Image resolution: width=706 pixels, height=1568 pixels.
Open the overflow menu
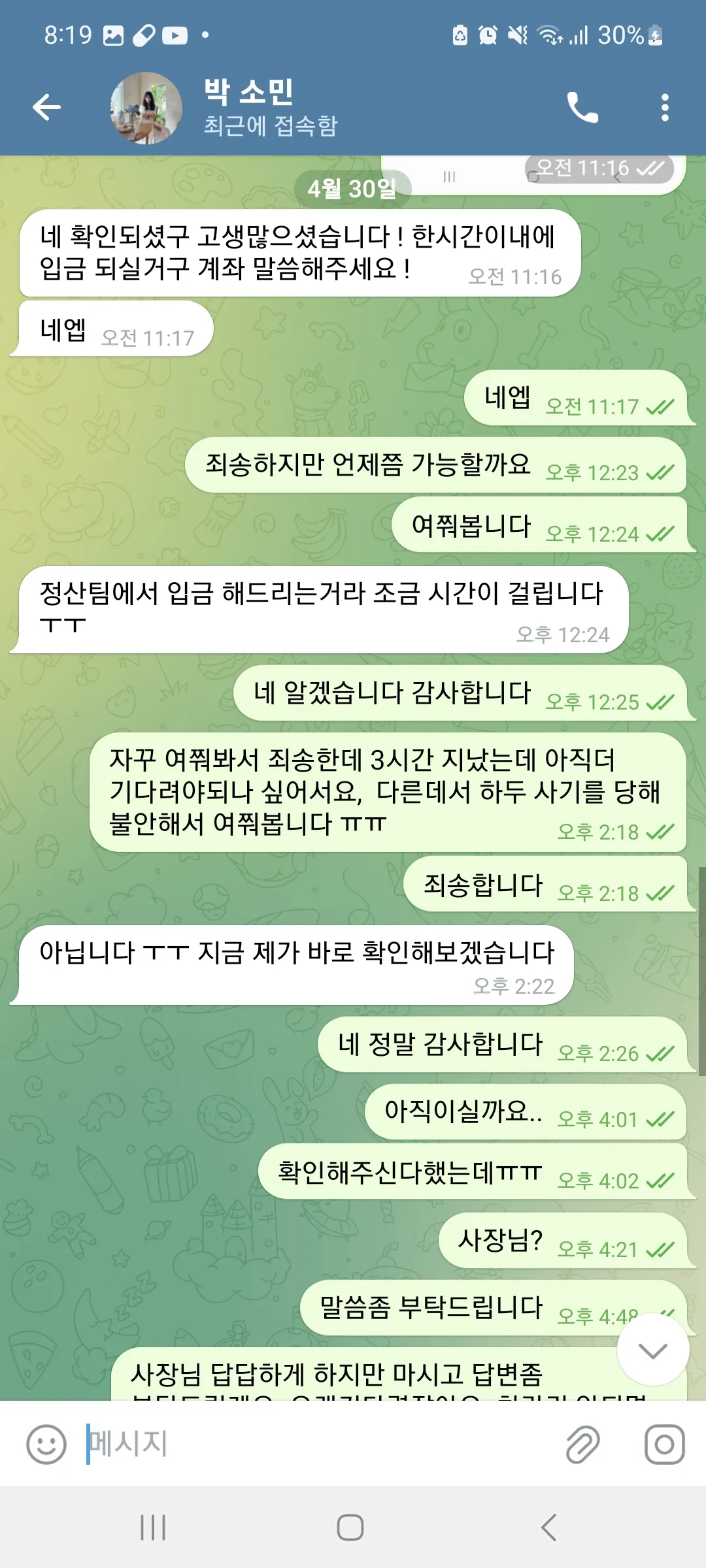pos(665,108)
